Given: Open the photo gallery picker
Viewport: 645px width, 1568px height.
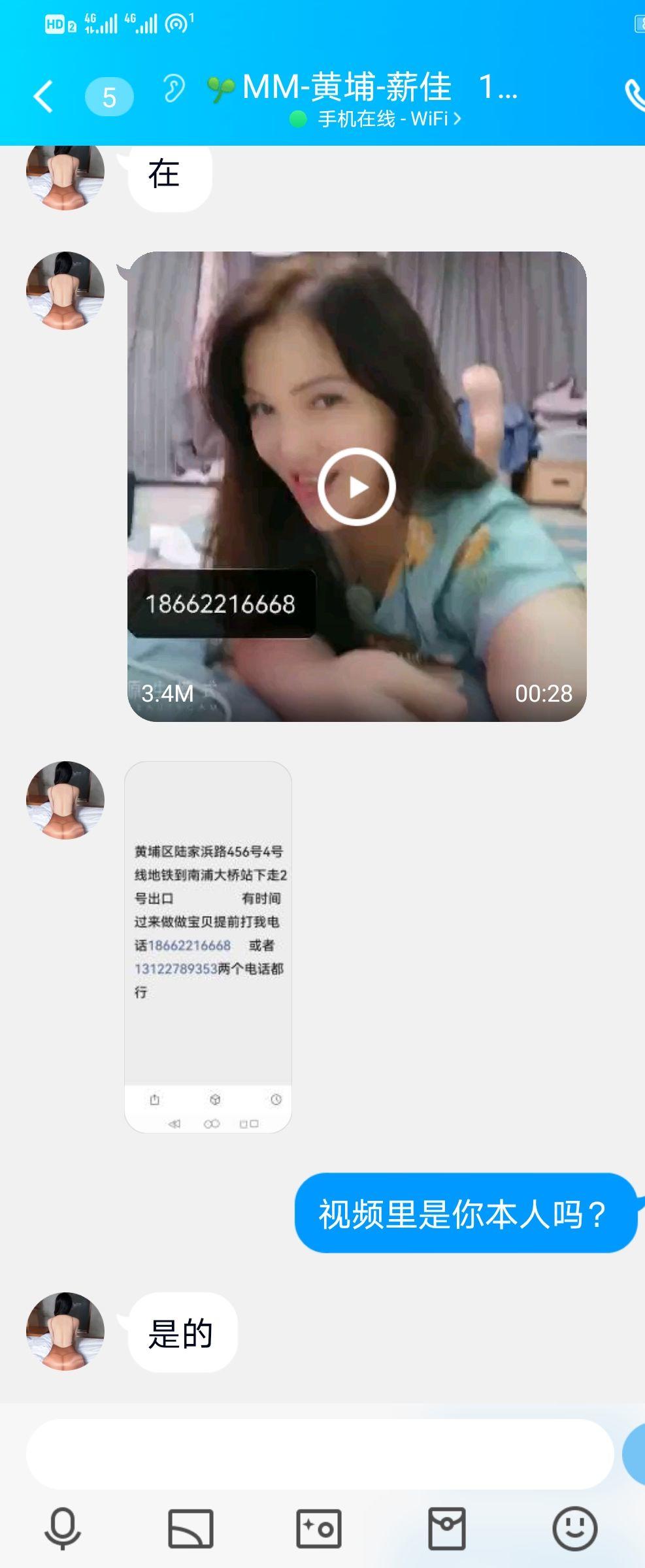Looking at the screenshot, I should pyautogui.click(x=191, y=1529).
